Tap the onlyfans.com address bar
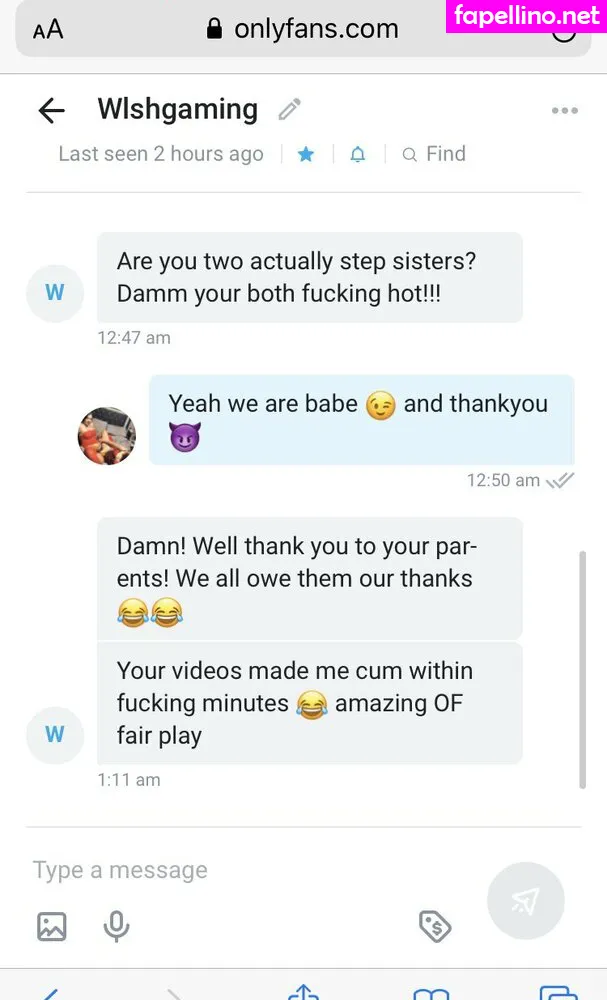 tap(303, 30)
